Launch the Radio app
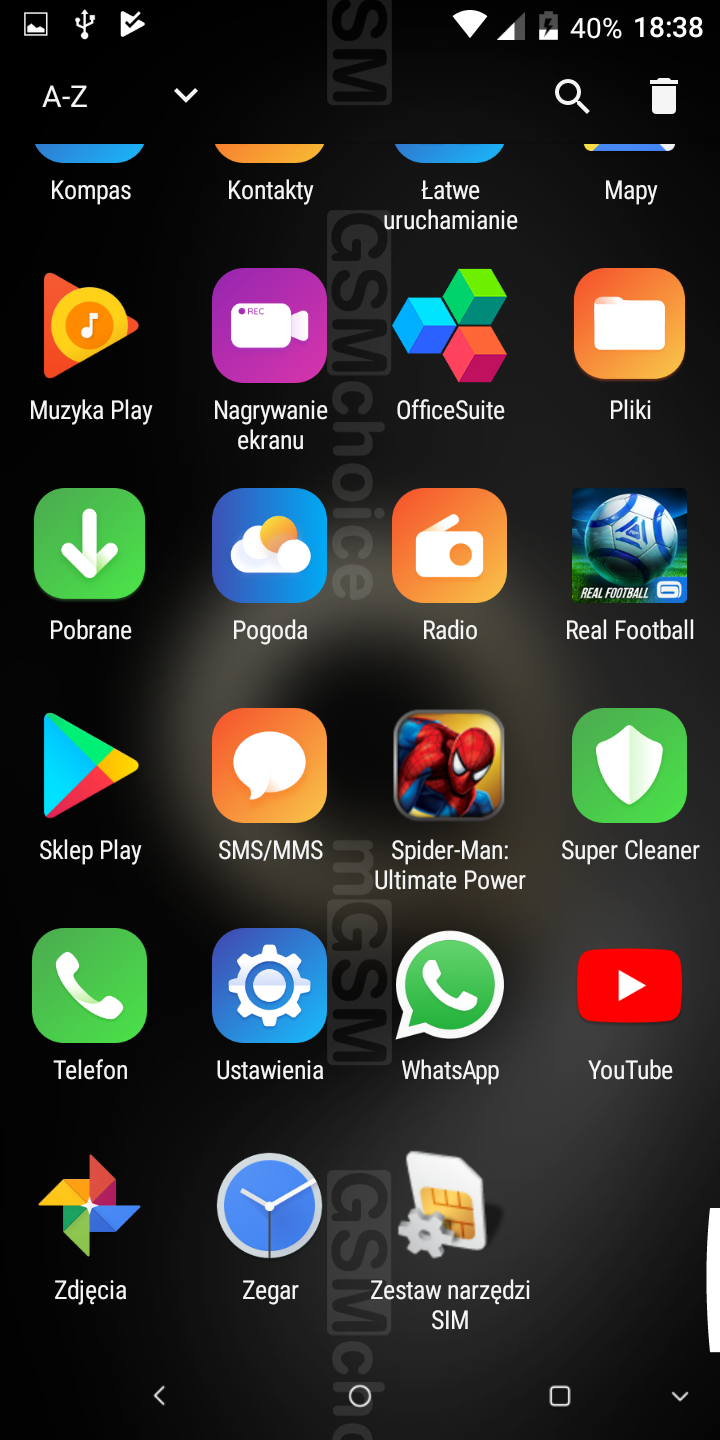Viewport: 720px width, 1440px height. 450,546
